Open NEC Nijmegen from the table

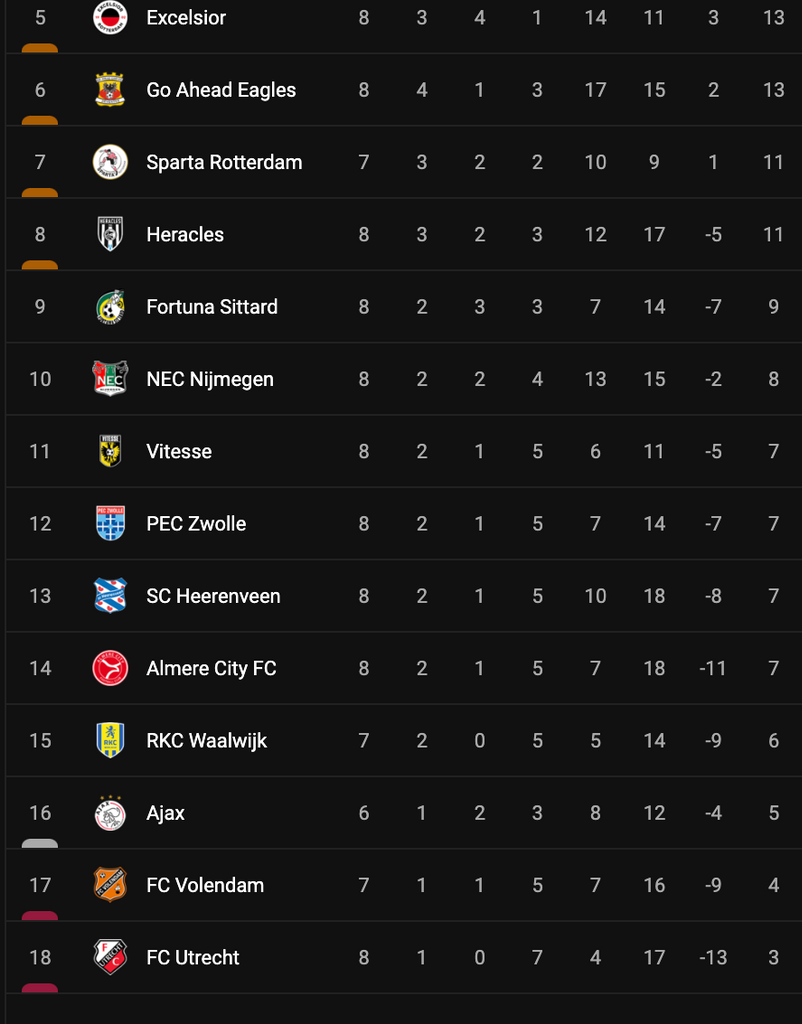pos(210,379)
